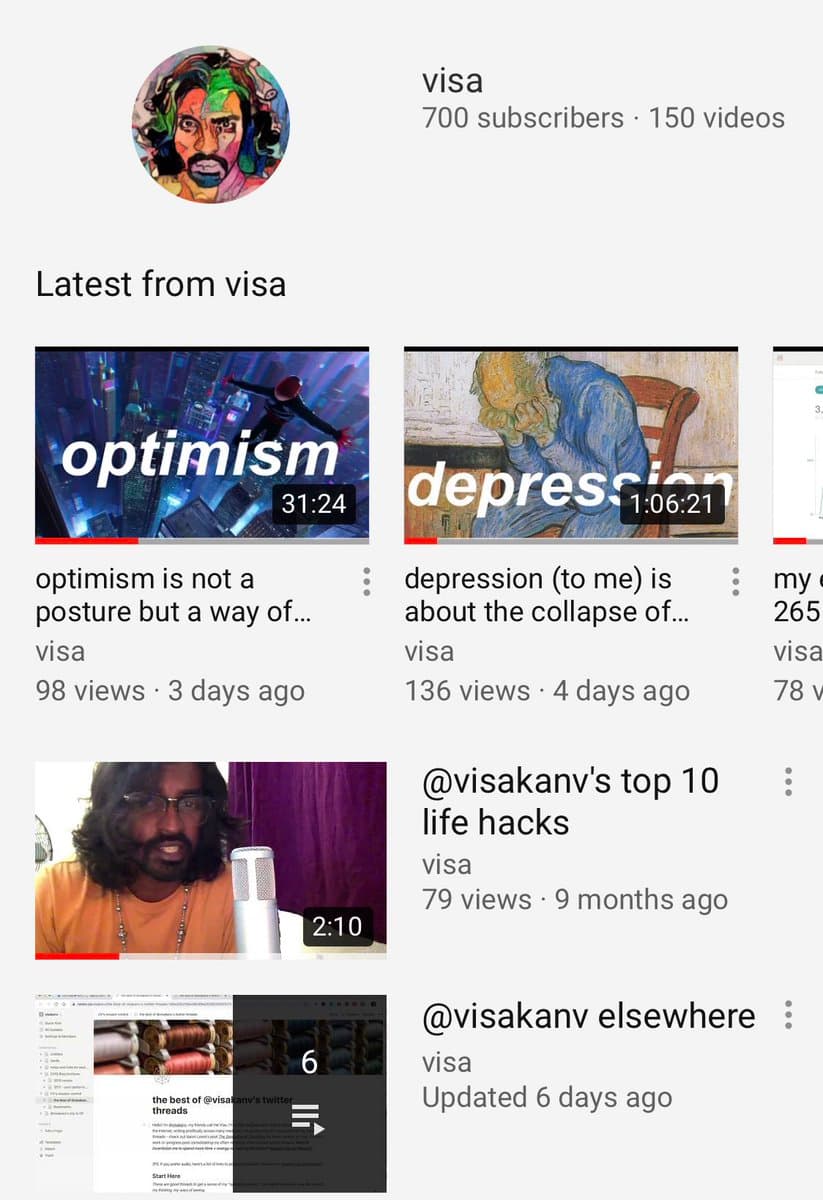The image size is (823, 1200).
Task: Open the partially visible third latest video
Action: click(798, 445)
